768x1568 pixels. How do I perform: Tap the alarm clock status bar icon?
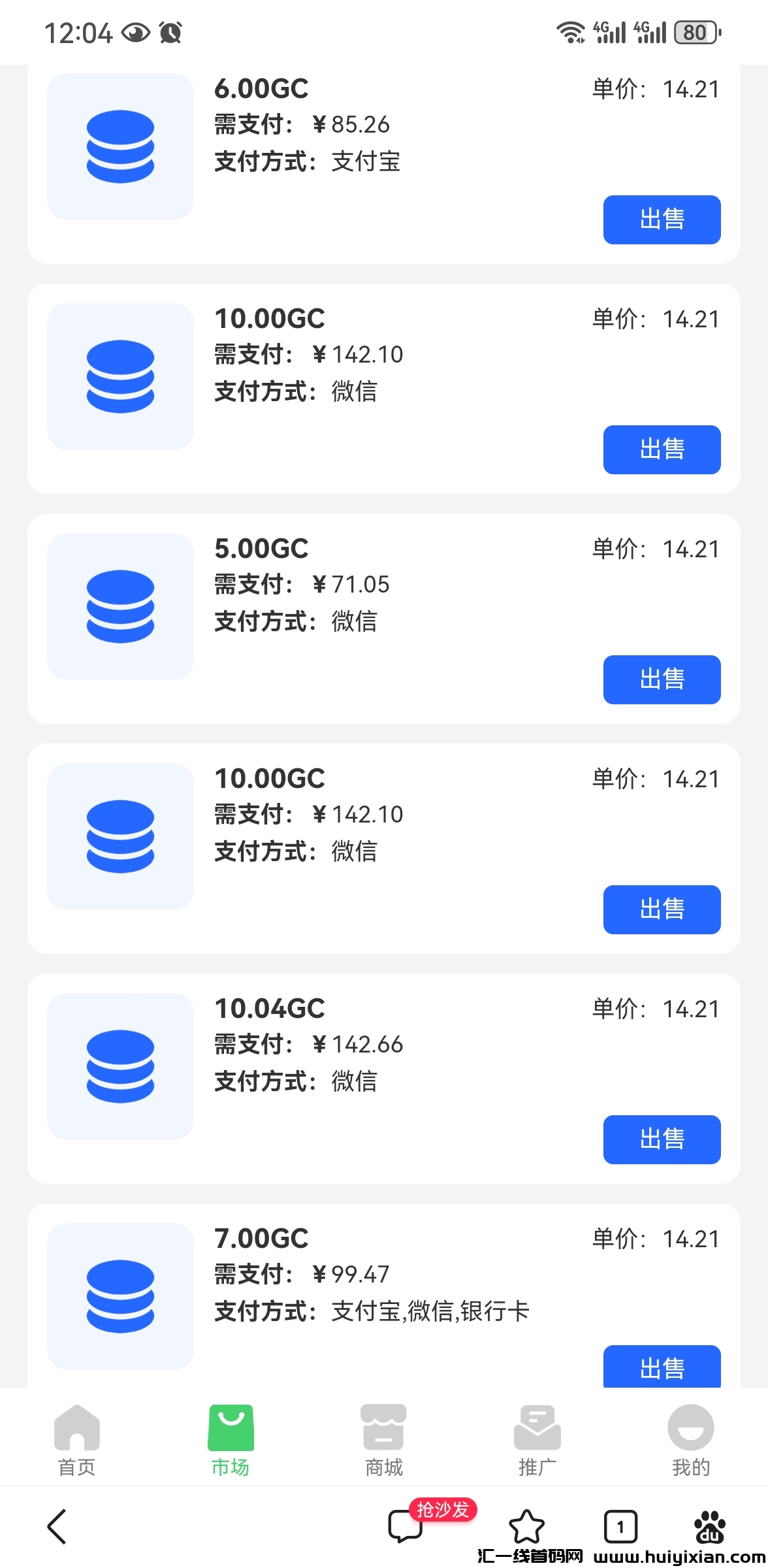170,33
